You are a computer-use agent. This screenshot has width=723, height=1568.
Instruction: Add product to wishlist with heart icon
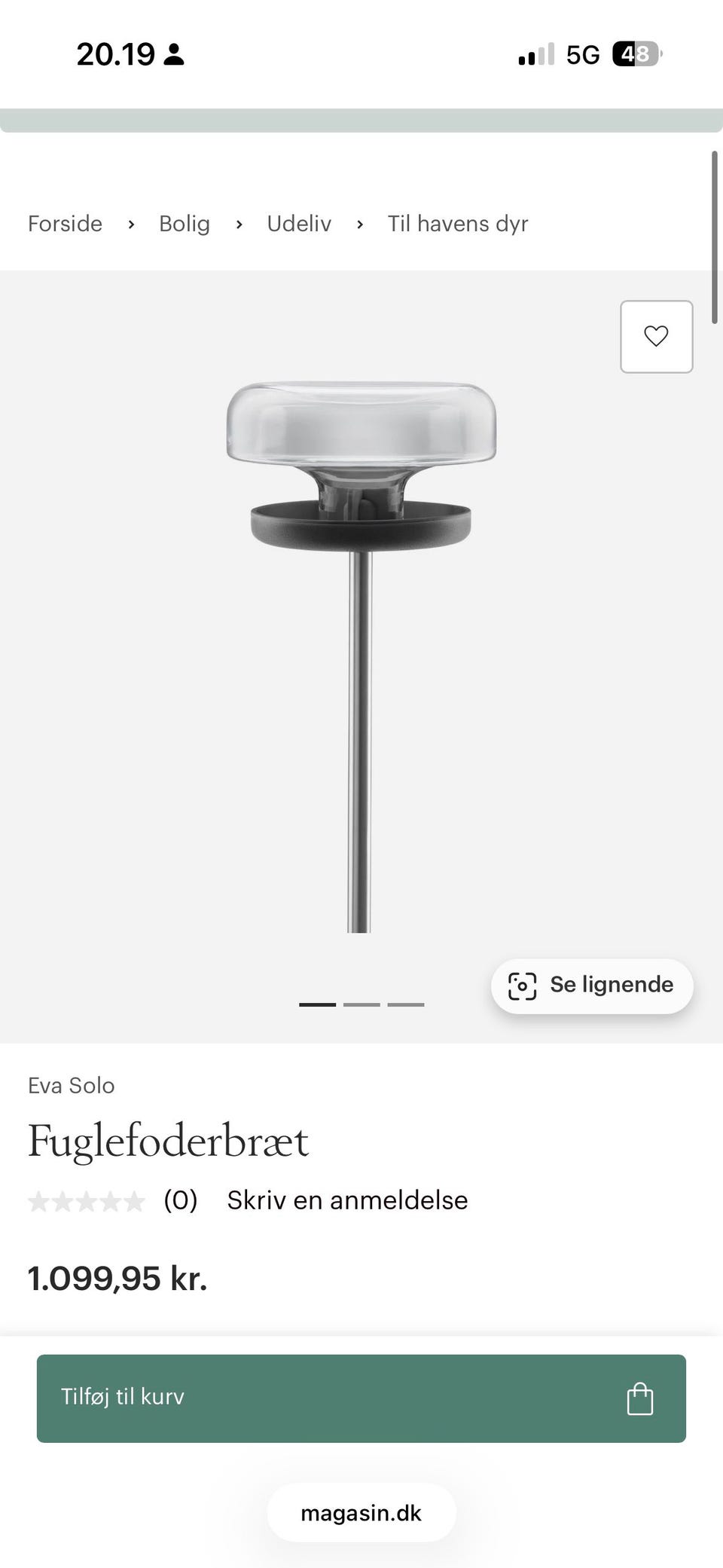(x=656, y=336)
